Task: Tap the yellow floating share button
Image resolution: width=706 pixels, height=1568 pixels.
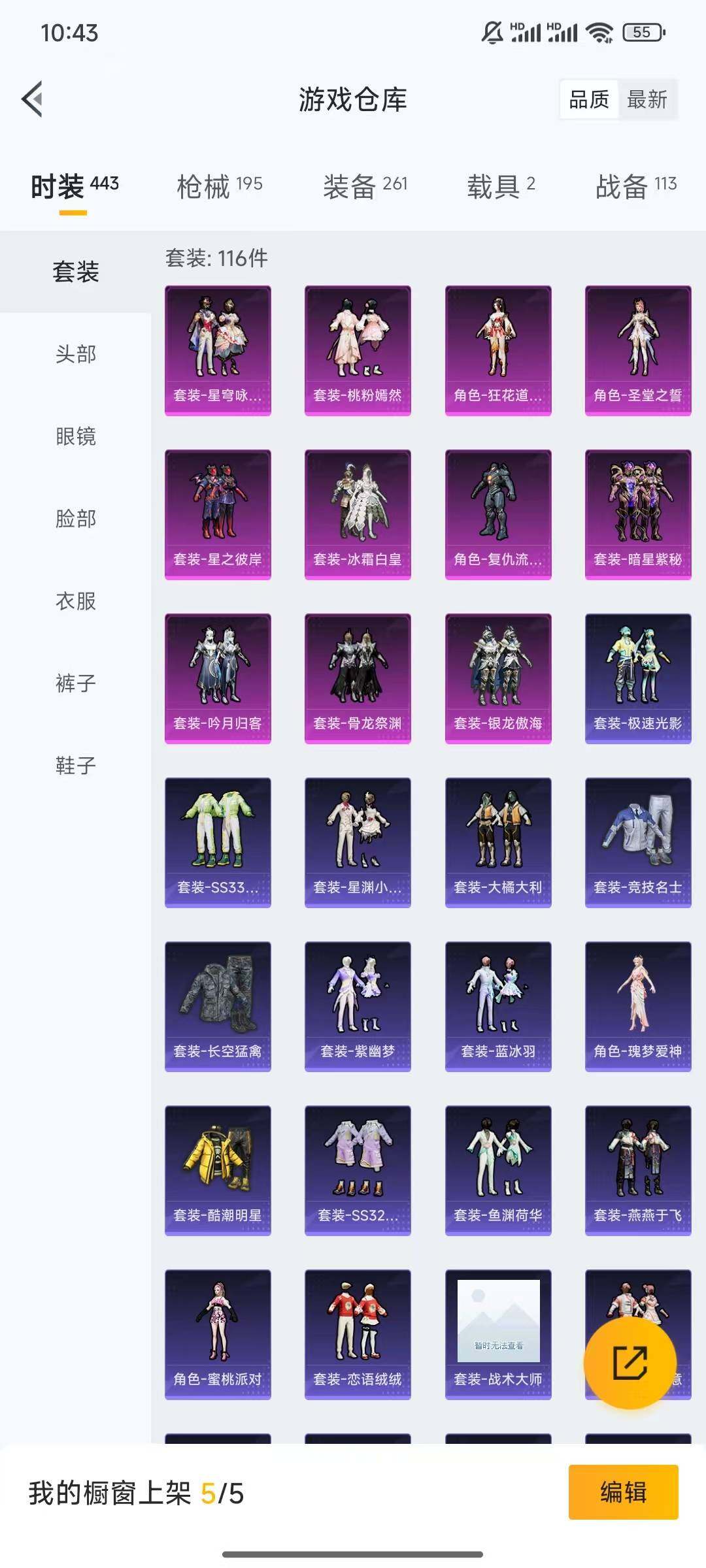Action: click(x=630, y=1363)
